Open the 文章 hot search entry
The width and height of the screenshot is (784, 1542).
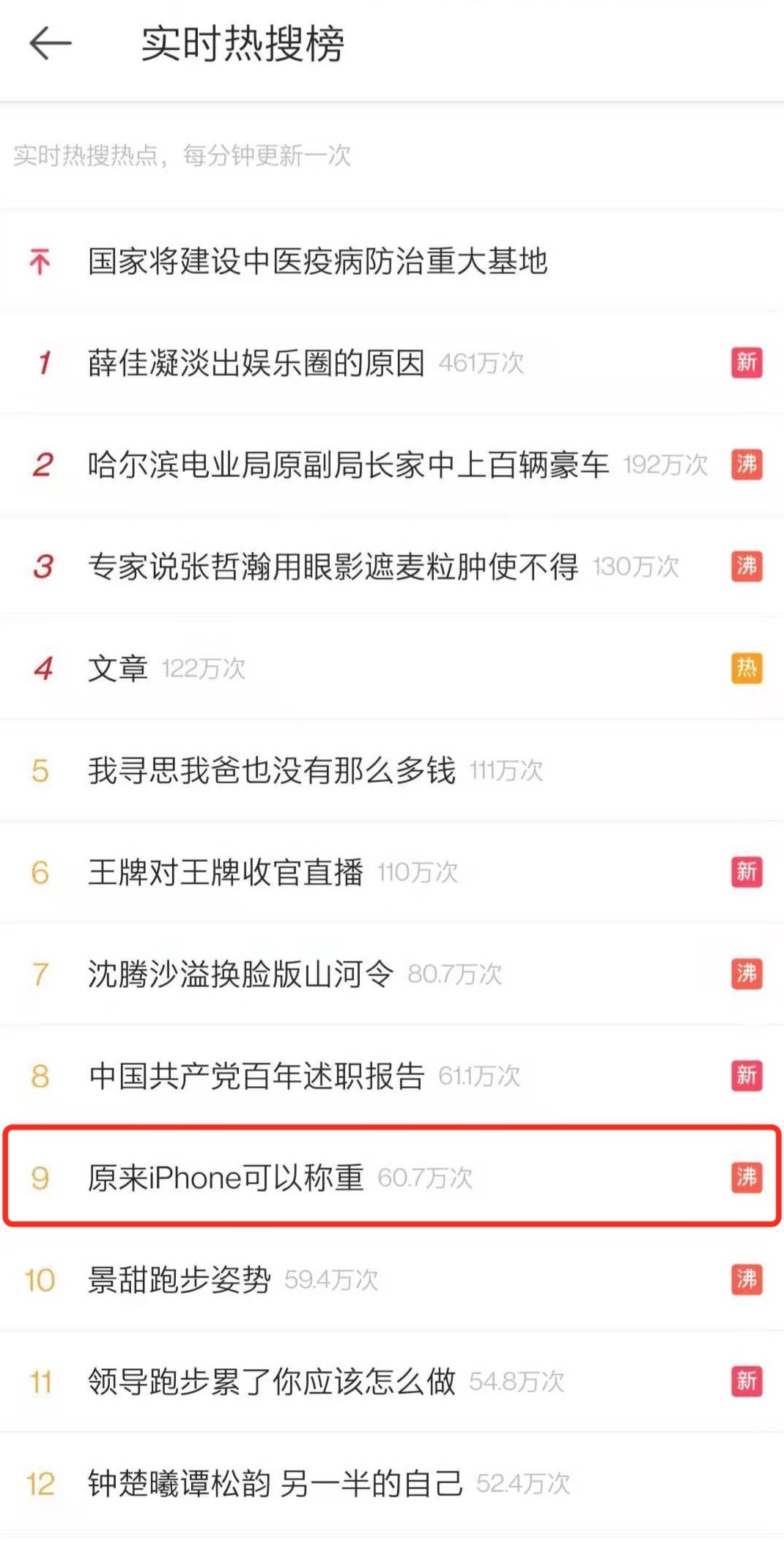[118, 668]
